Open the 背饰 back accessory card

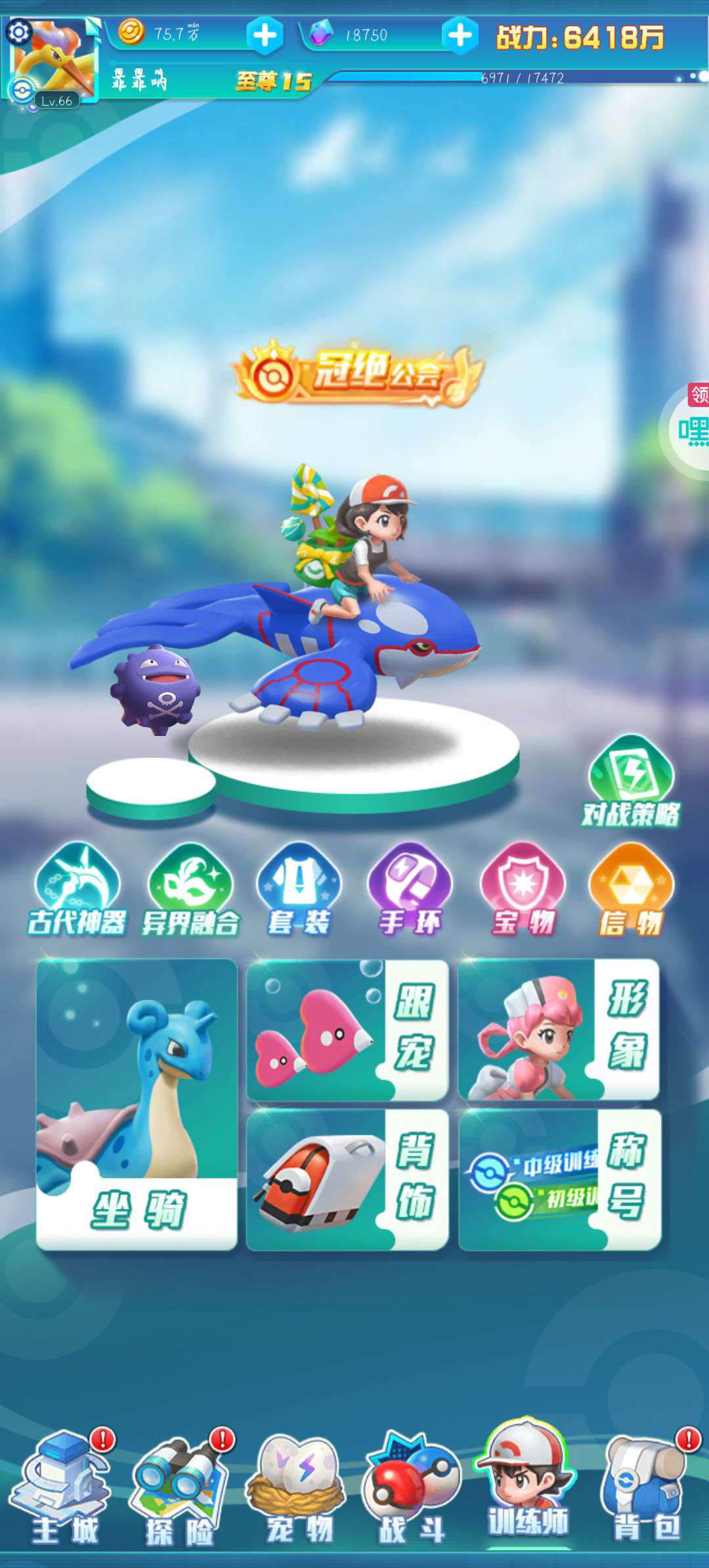[x=347, y=1180]
